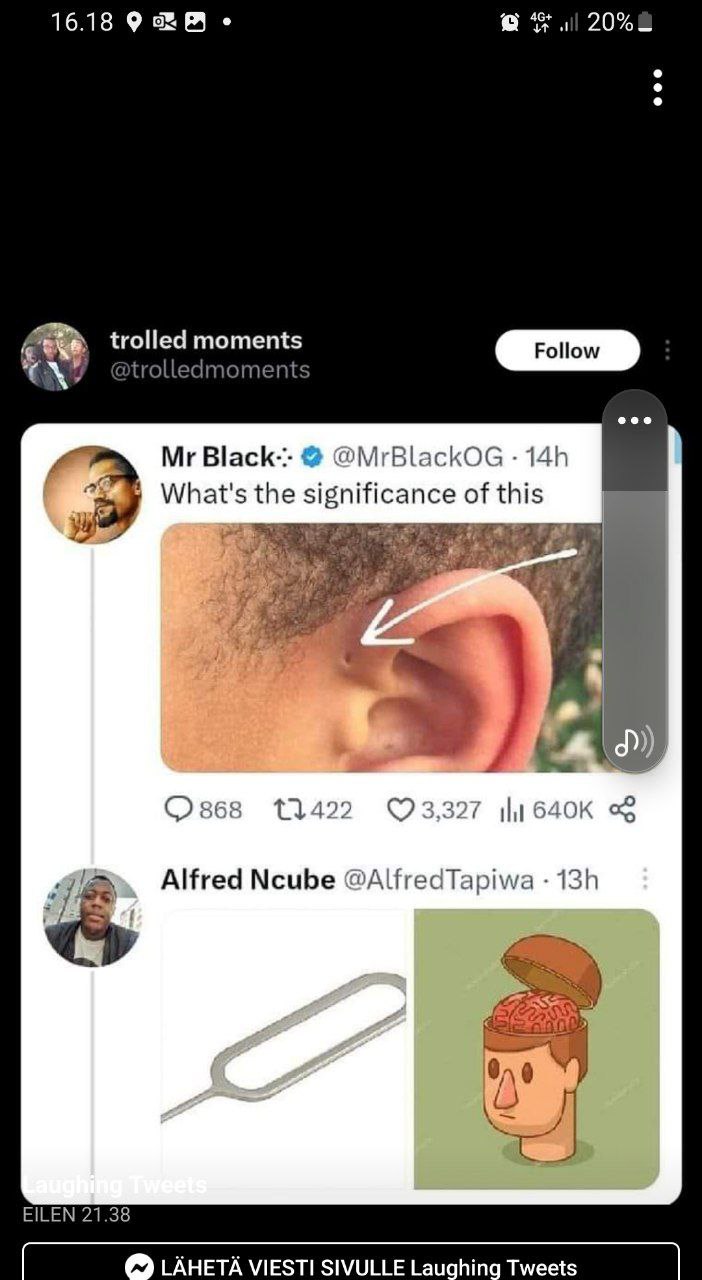Image resolution: width=702 pixels, height=1280 pixels.
Task: Mute media using the volume panel's sound icon
Action: pos(634,741)
